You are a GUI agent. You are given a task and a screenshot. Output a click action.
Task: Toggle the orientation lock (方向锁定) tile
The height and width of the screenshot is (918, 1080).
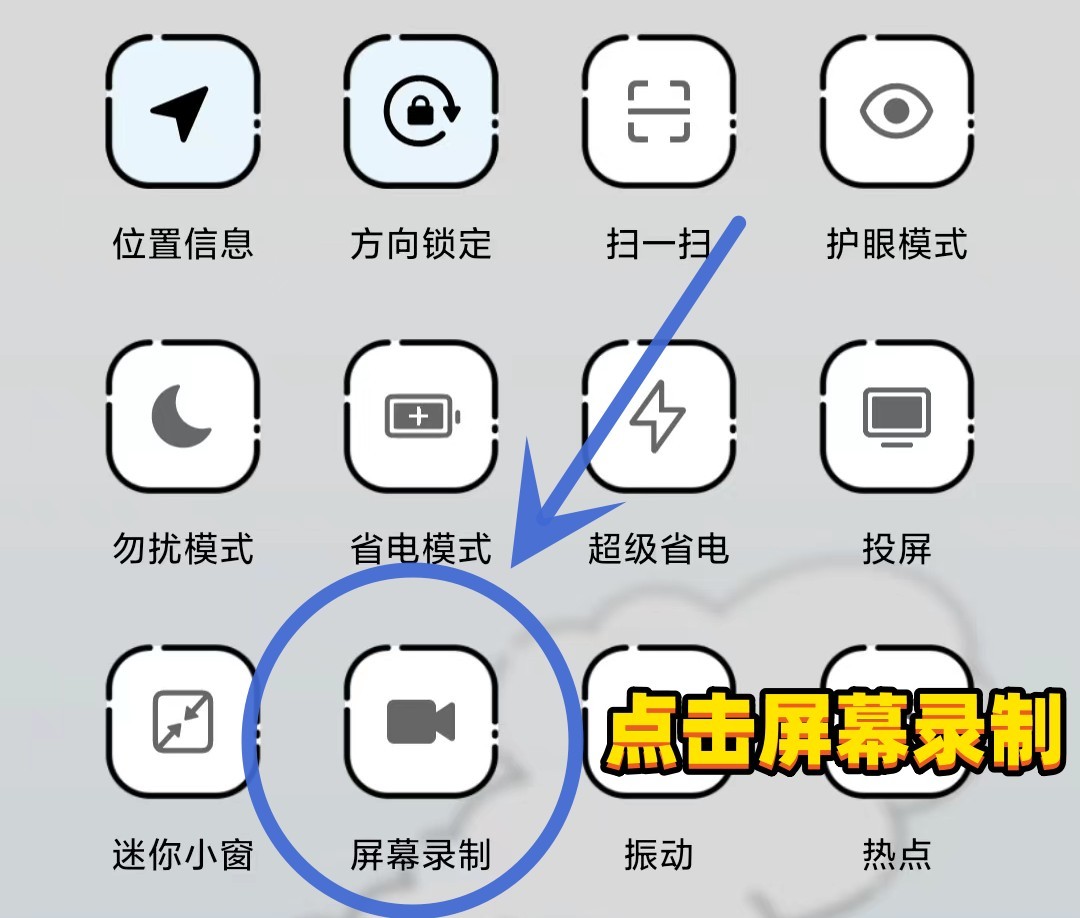420,111
